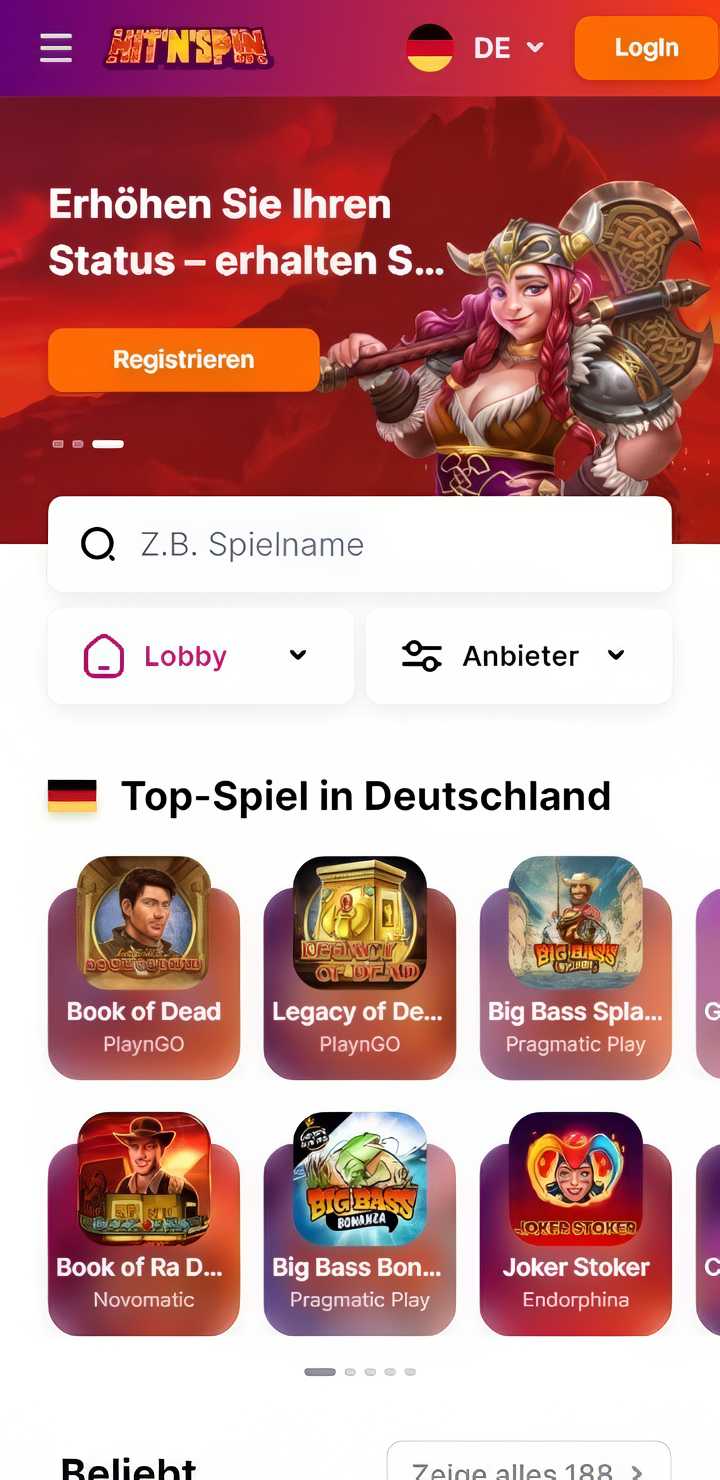Click the Anbieter filter sliders icon
This screenshot has height=1480, width=720.
(421, 655)
